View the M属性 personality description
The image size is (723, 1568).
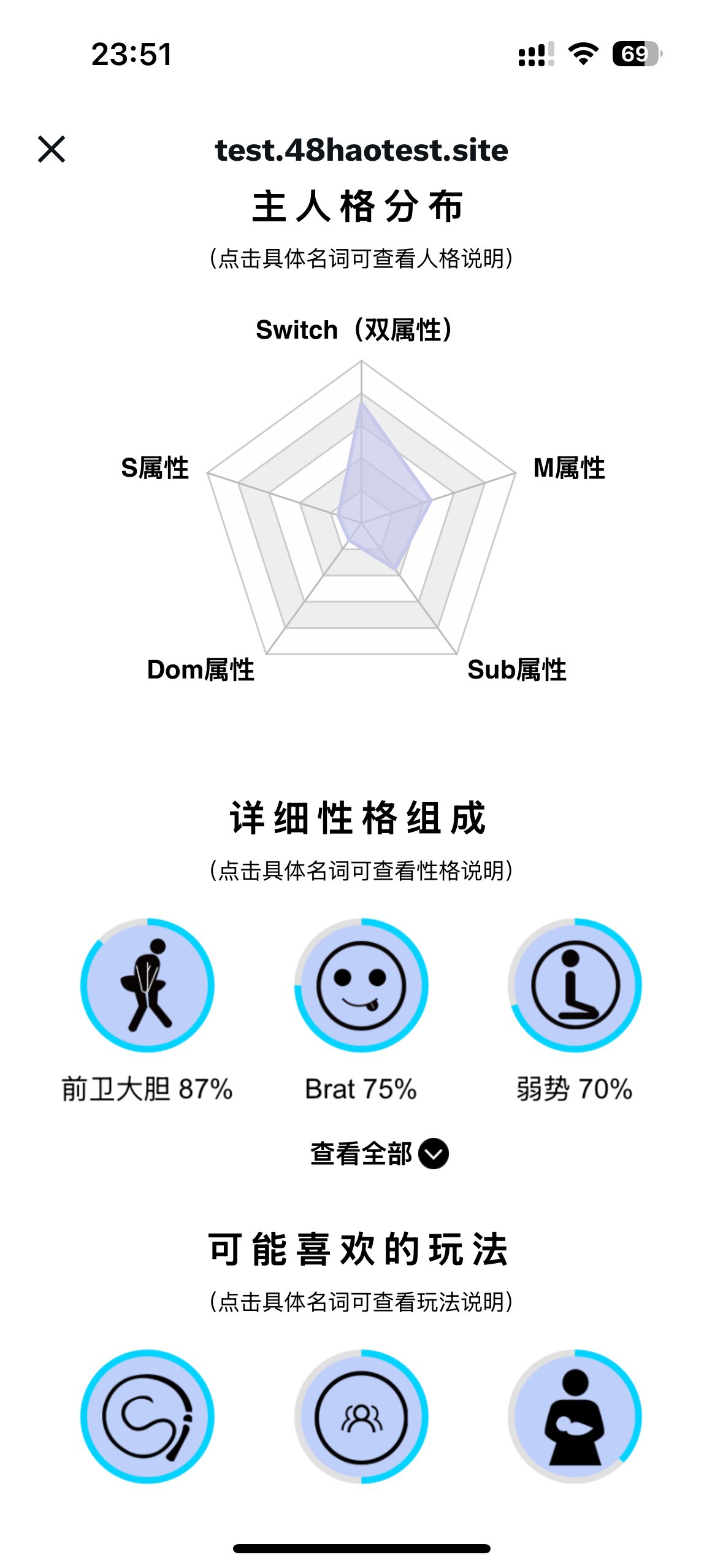[568, 468]
